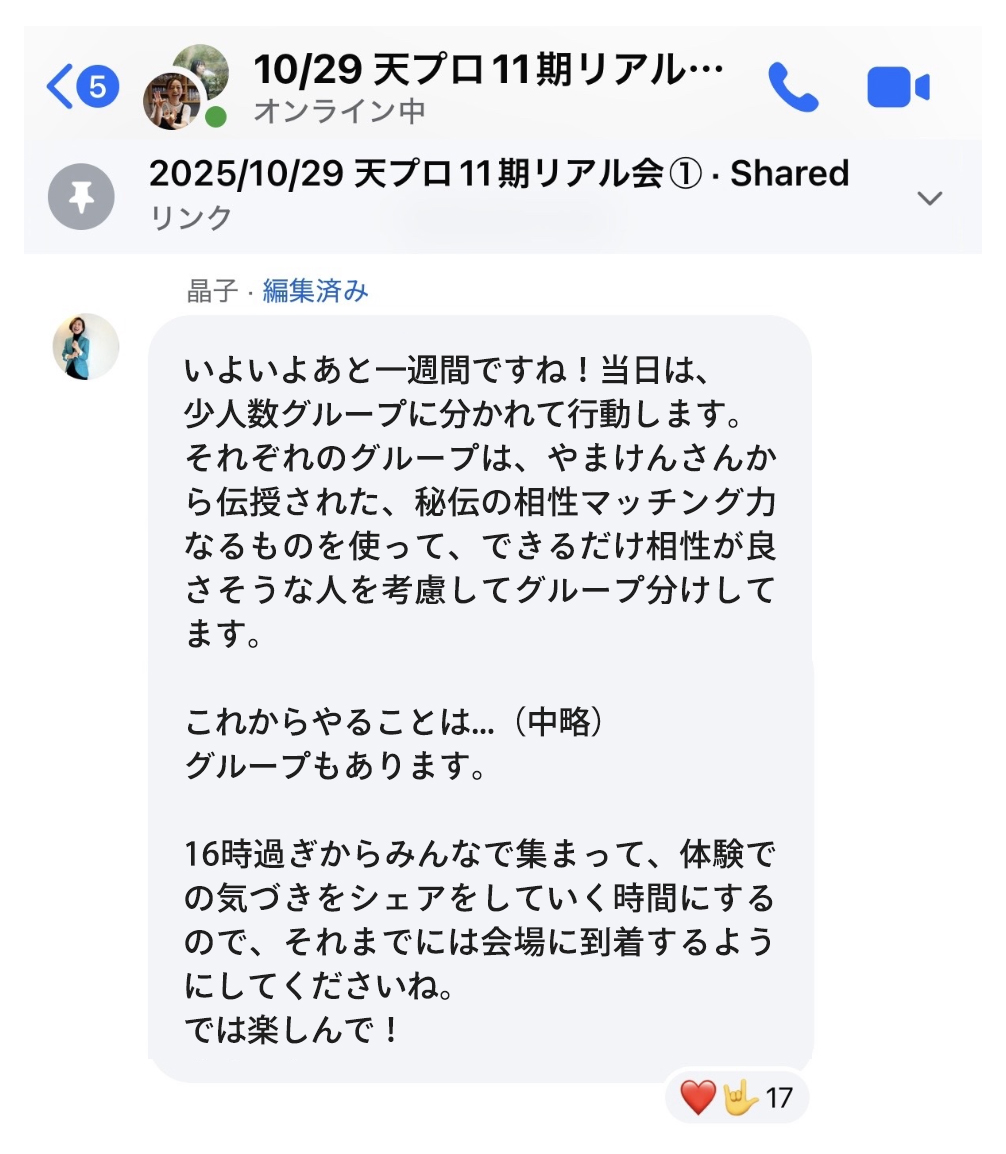
Task: Start a video call with the group
Action: pyautogui.click(x=898, y=88)
